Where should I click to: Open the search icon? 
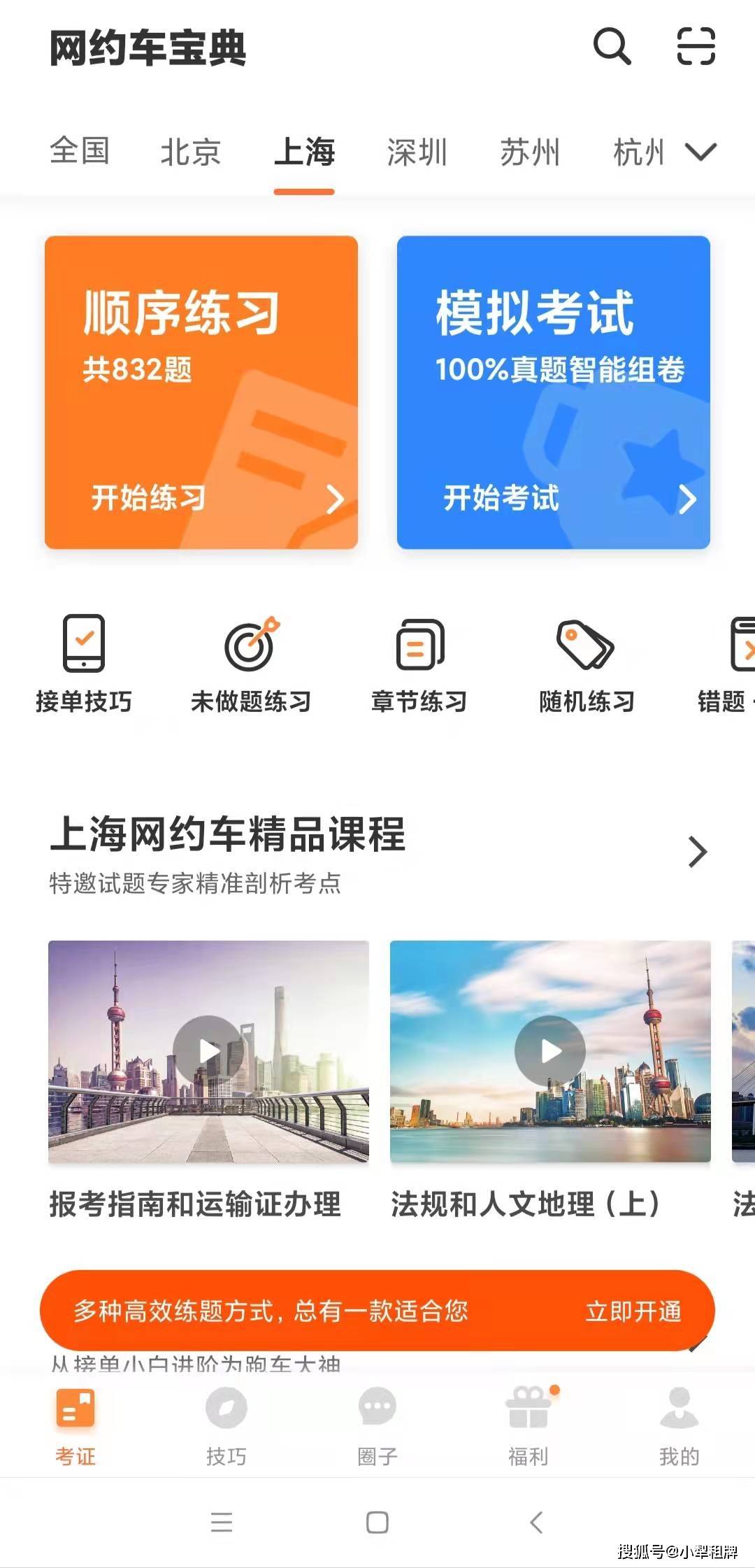tap(612, 46)
